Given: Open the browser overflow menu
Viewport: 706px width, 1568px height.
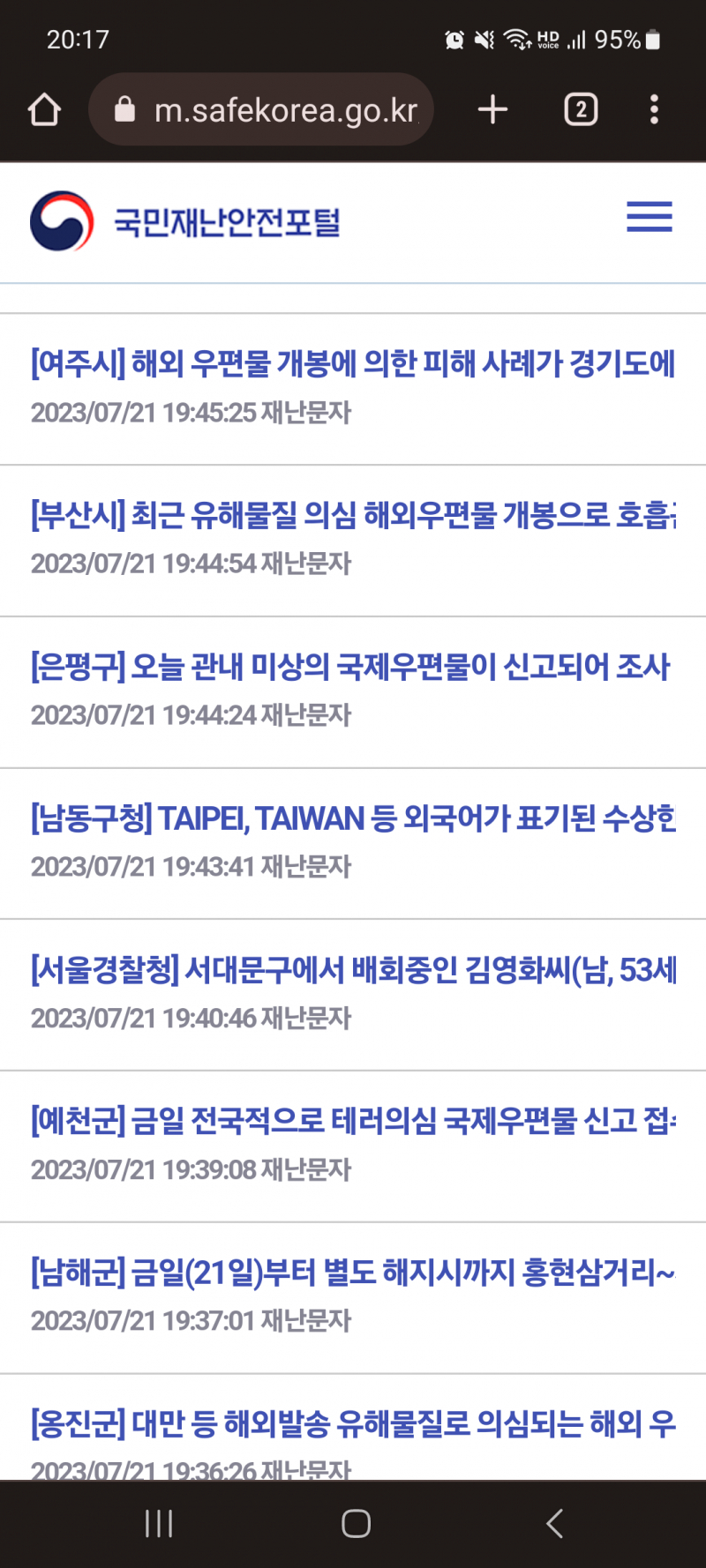Looking at the screenshot, I should [654, 110].
